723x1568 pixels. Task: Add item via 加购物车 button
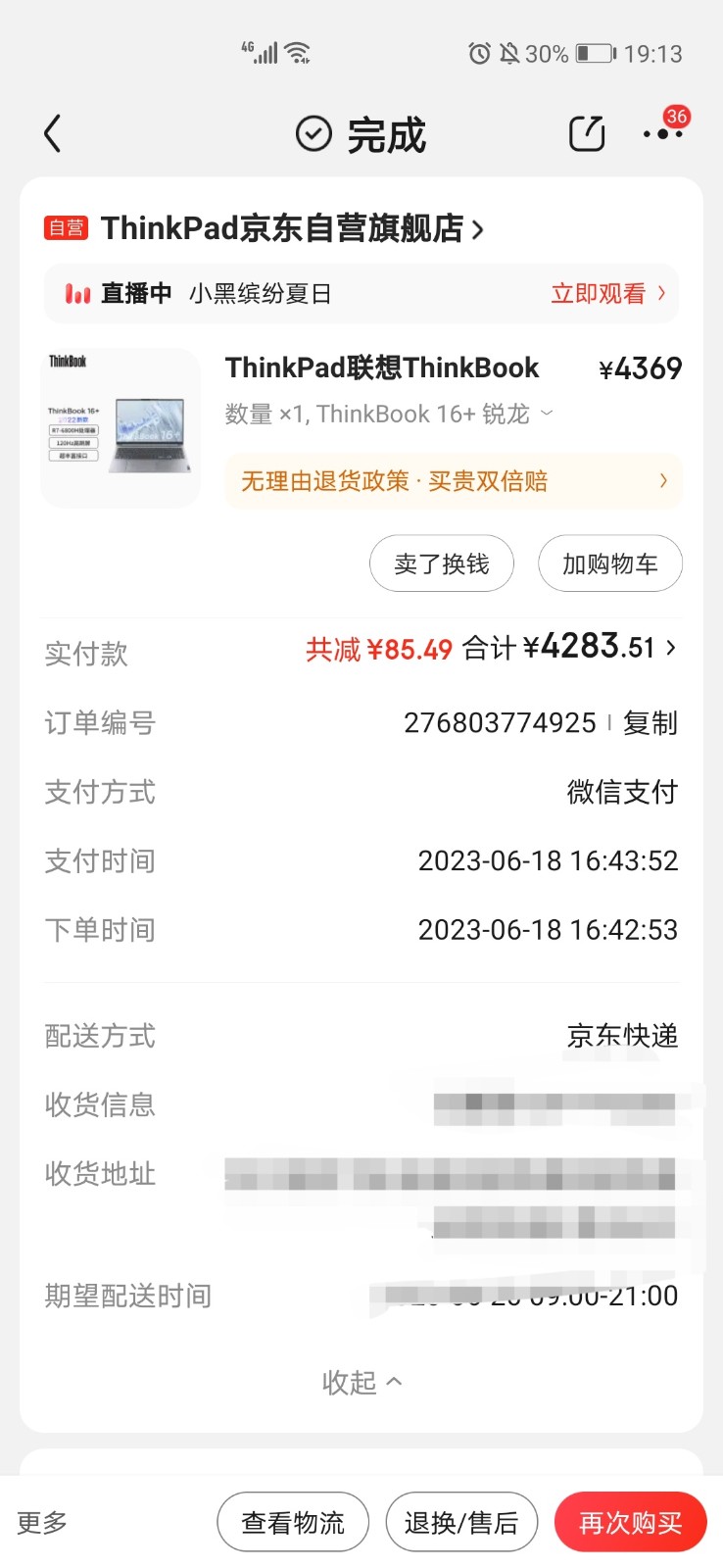(x=609, y=563)
